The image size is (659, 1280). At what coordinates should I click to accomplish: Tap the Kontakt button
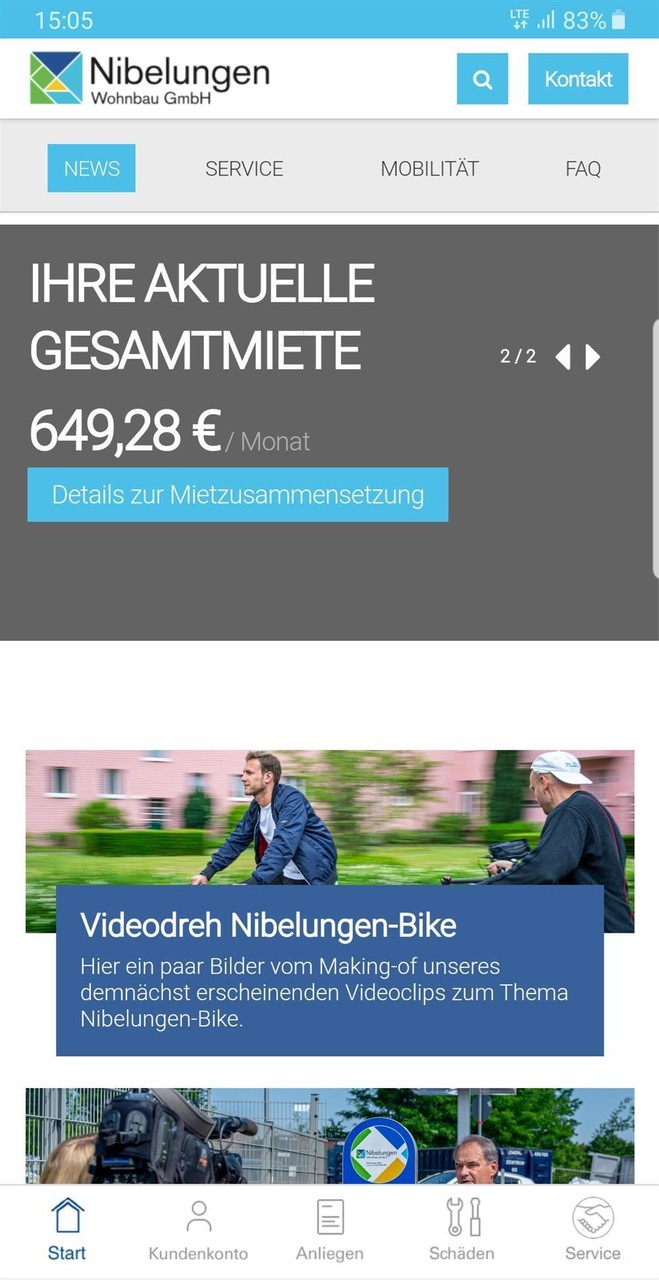pos(578,79)
